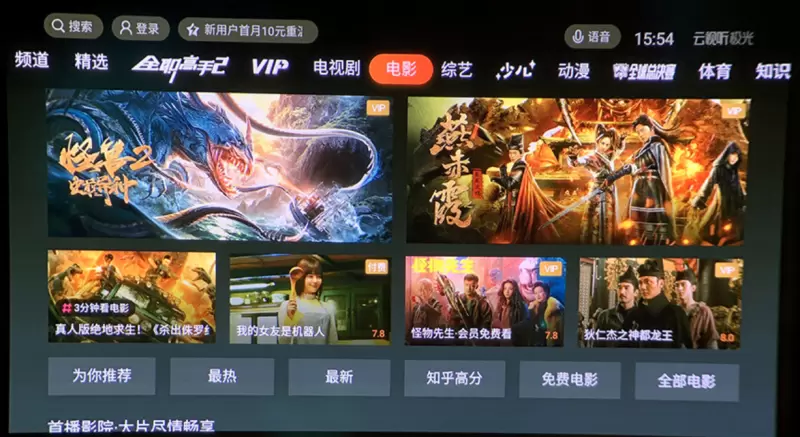Open the 新用户首月10元 promotion banner
The height and width of the screenshot is (437, 800).
pos(247,30)
